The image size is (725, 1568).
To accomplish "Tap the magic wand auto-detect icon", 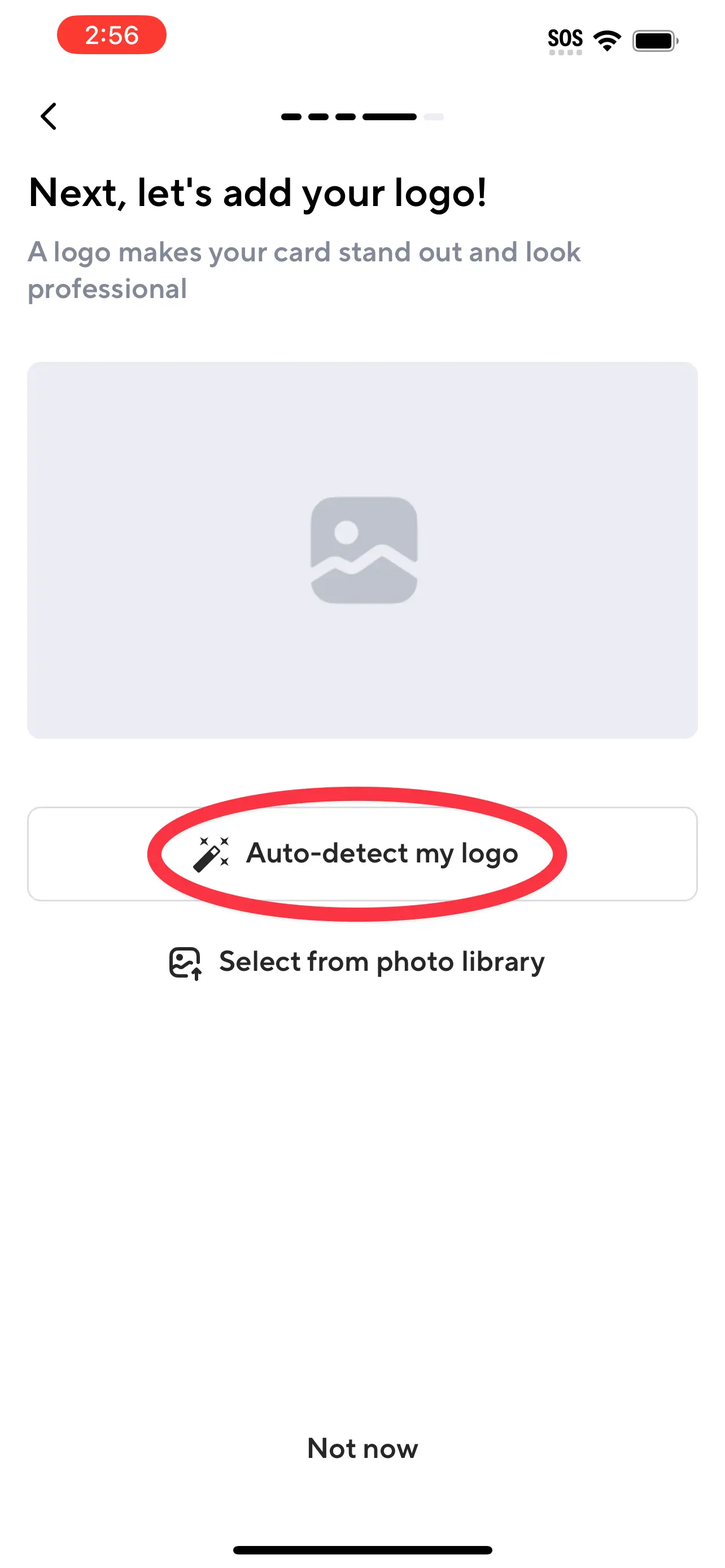I will pyautogui.click(x=212, y=855).
